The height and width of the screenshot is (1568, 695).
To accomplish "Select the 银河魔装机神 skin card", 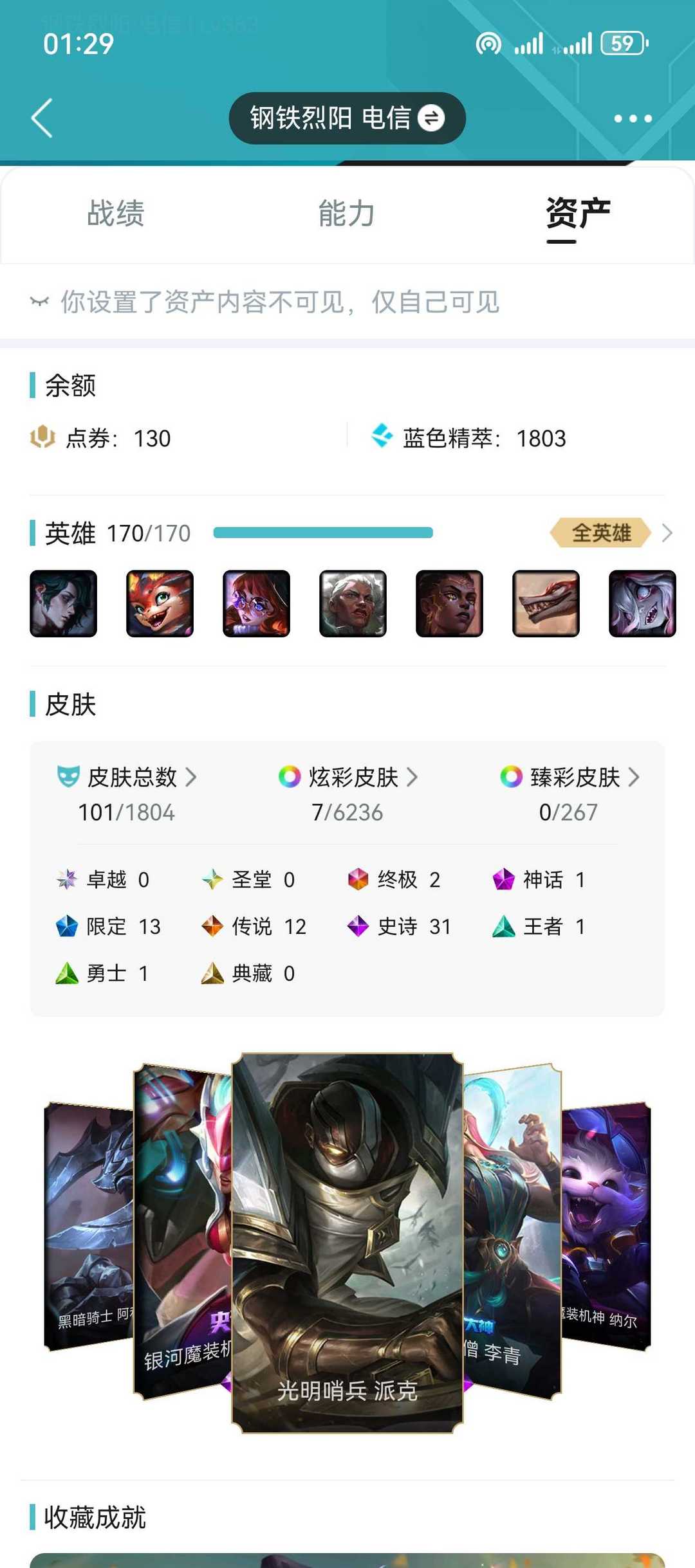I will [183, 1232].
